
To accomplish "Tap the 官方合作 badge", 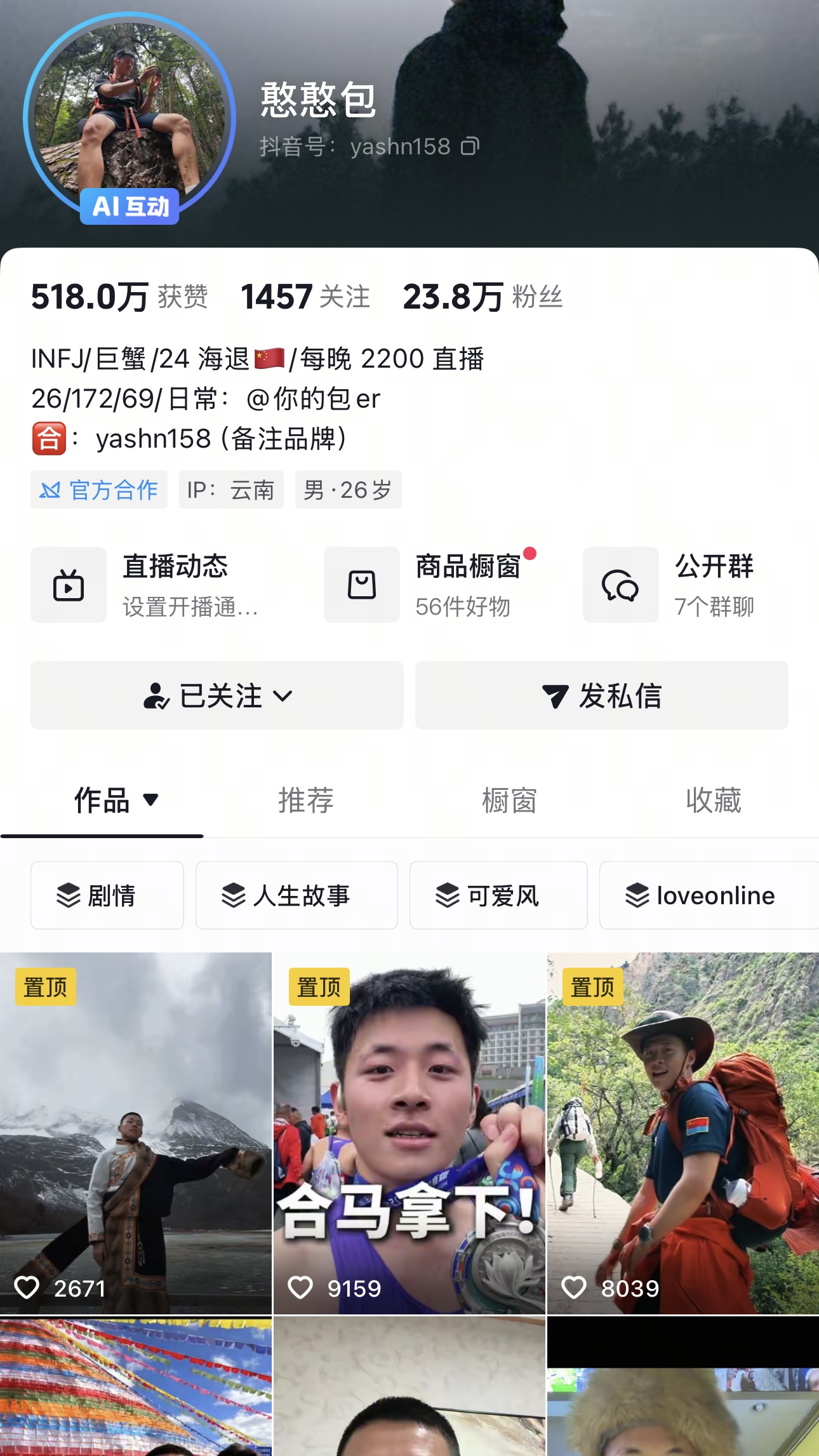I will pos(99,490).
